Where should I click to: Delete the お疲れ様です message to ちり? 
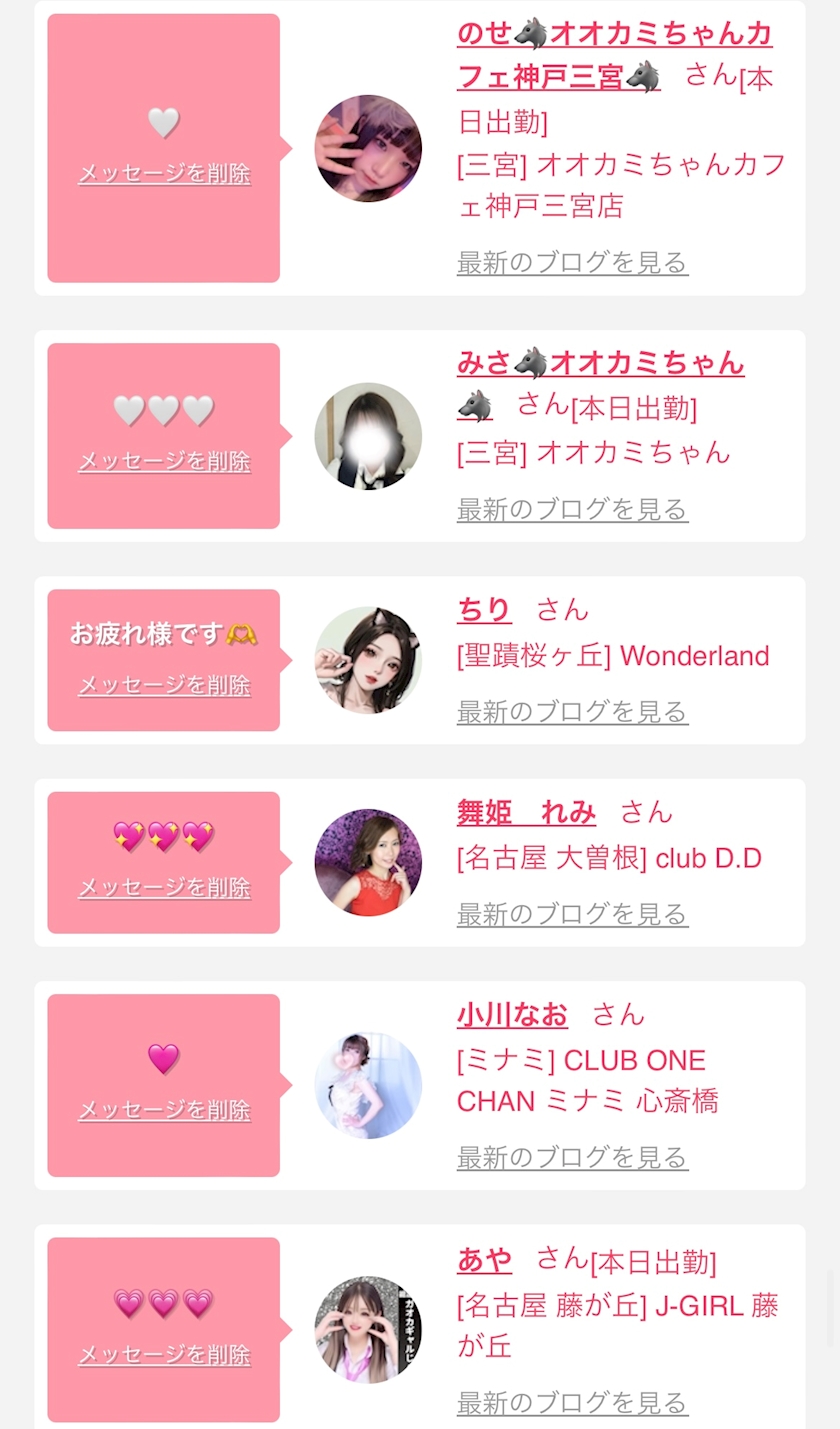[x=164, y=685]
